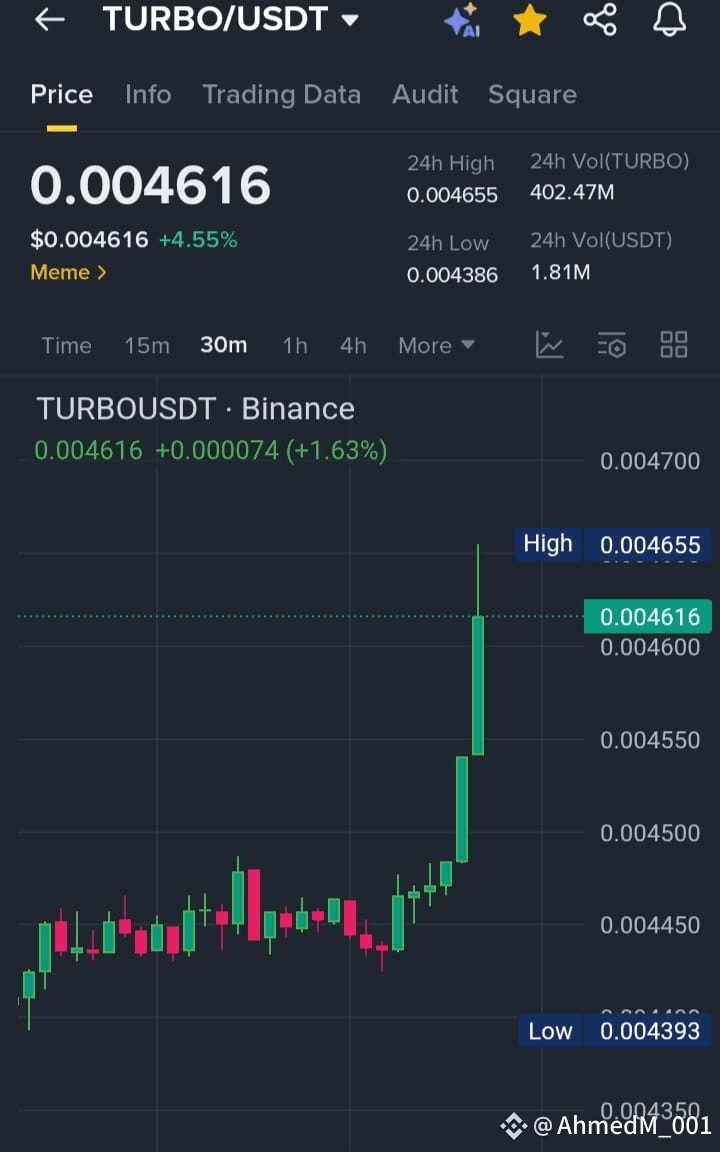Open the AI sparkle assistant icon
720x1152 pixels.
462,20
